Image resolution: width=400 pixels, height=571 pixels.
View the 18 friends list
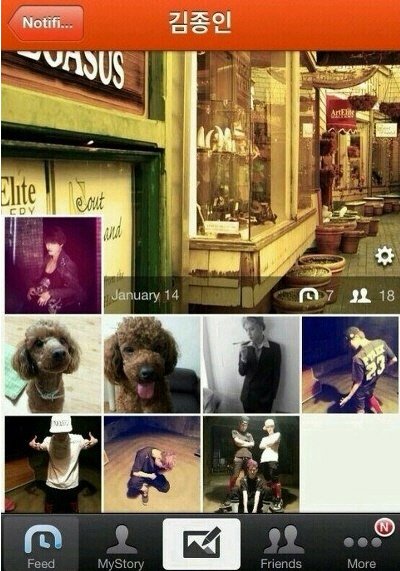(372, 296)
